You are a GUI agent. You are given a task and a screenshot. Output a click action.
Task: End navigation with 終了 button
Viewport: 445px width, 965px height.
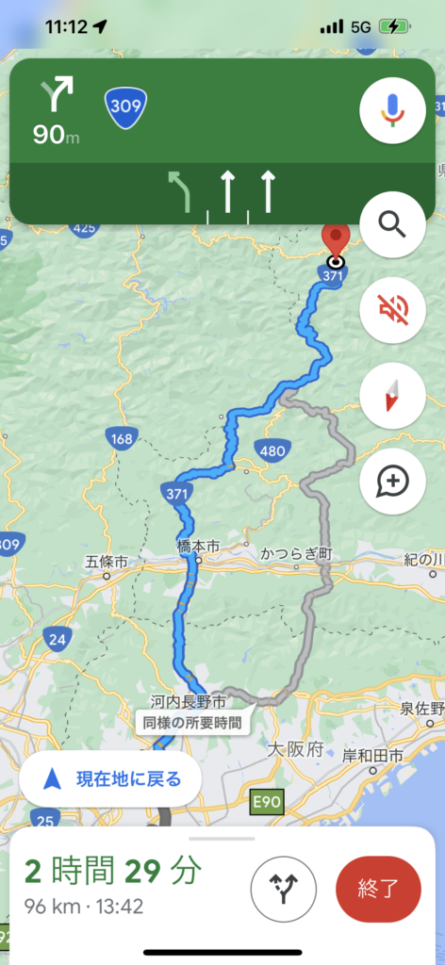coord(379,889)
